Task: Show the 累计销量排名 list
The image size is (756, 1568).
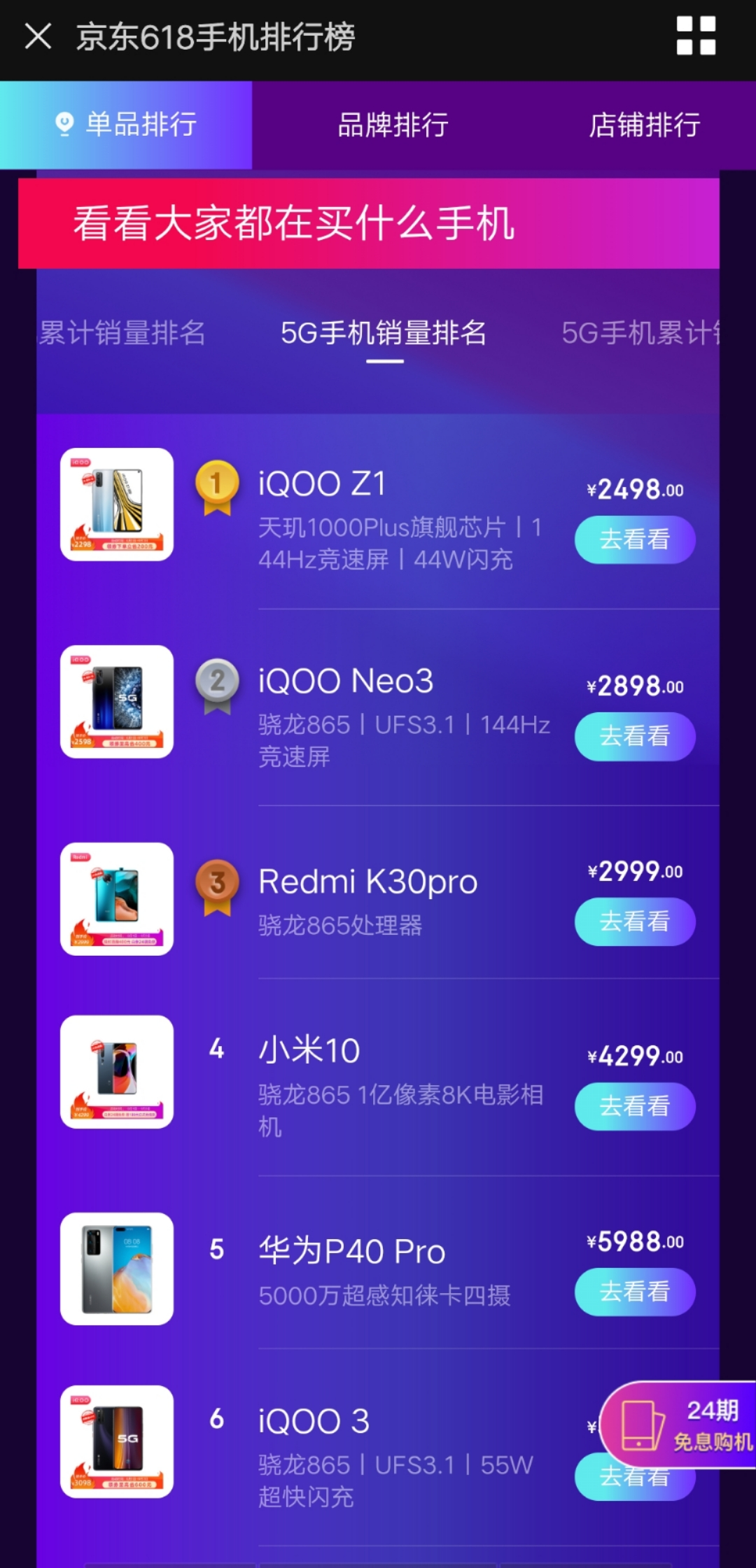Action: coord(123,333)
